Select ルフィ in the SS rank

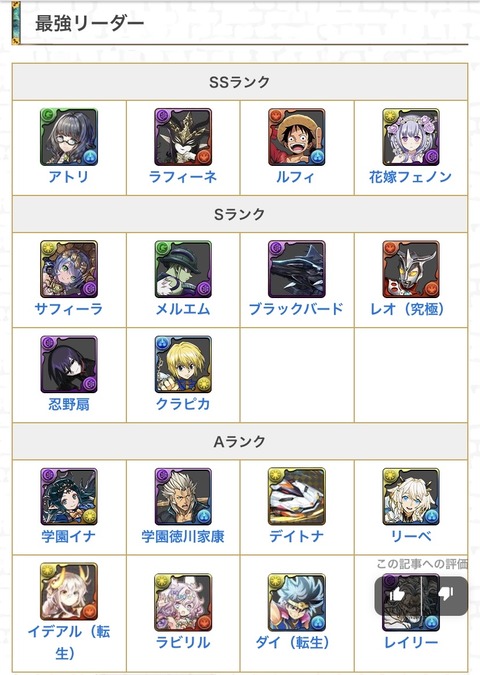tap(296, 176)
